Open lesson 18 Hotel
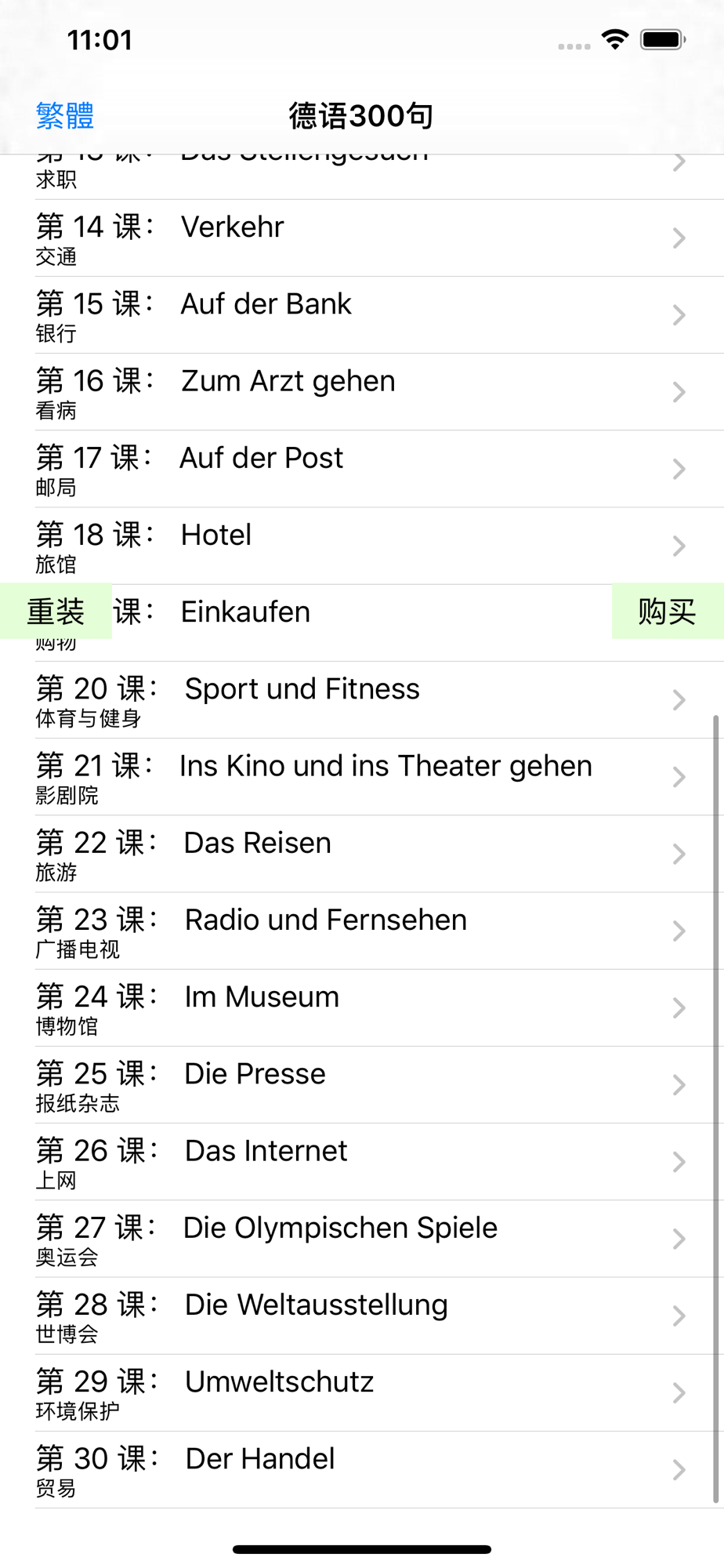This screenshot has height=1568, width=724. tap(360, 545)
